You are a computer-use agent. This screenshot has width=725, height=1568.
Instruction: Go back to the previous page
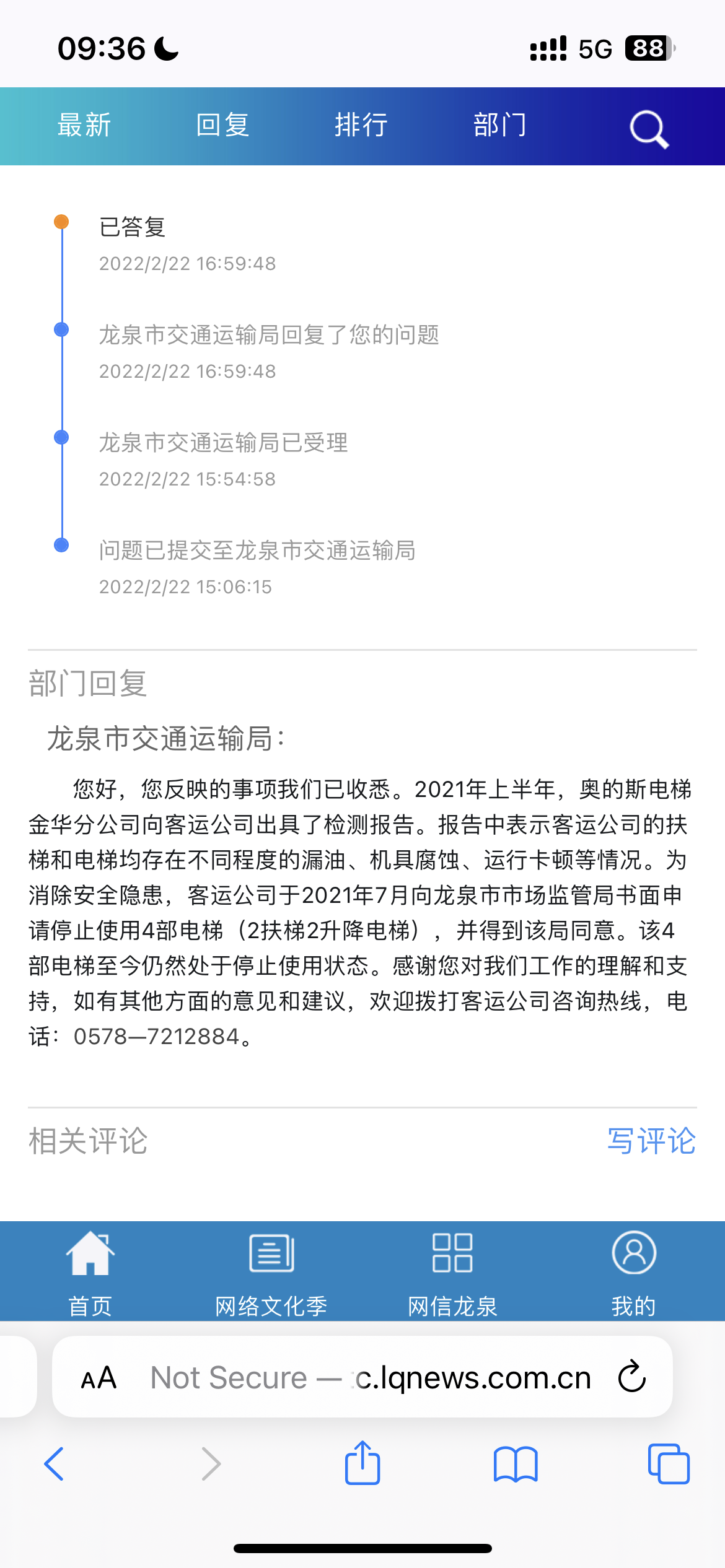(x=55, y=1464)
